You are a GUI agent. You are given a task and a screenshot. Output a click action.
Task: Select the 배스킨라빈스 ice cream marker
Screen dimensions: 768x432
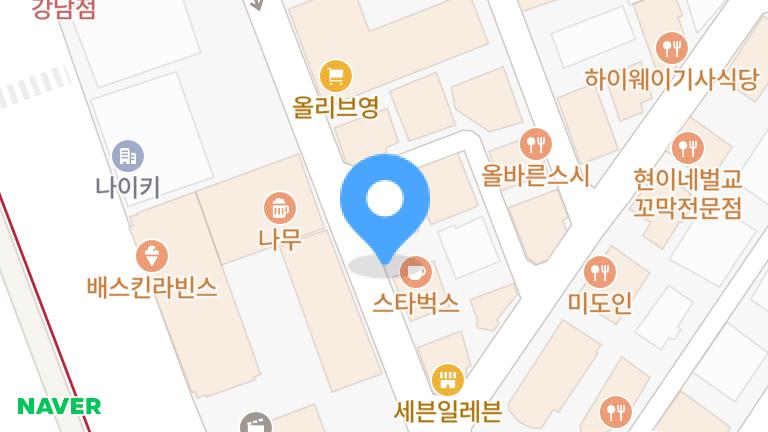pyautogui.click(x=152, y=256)
